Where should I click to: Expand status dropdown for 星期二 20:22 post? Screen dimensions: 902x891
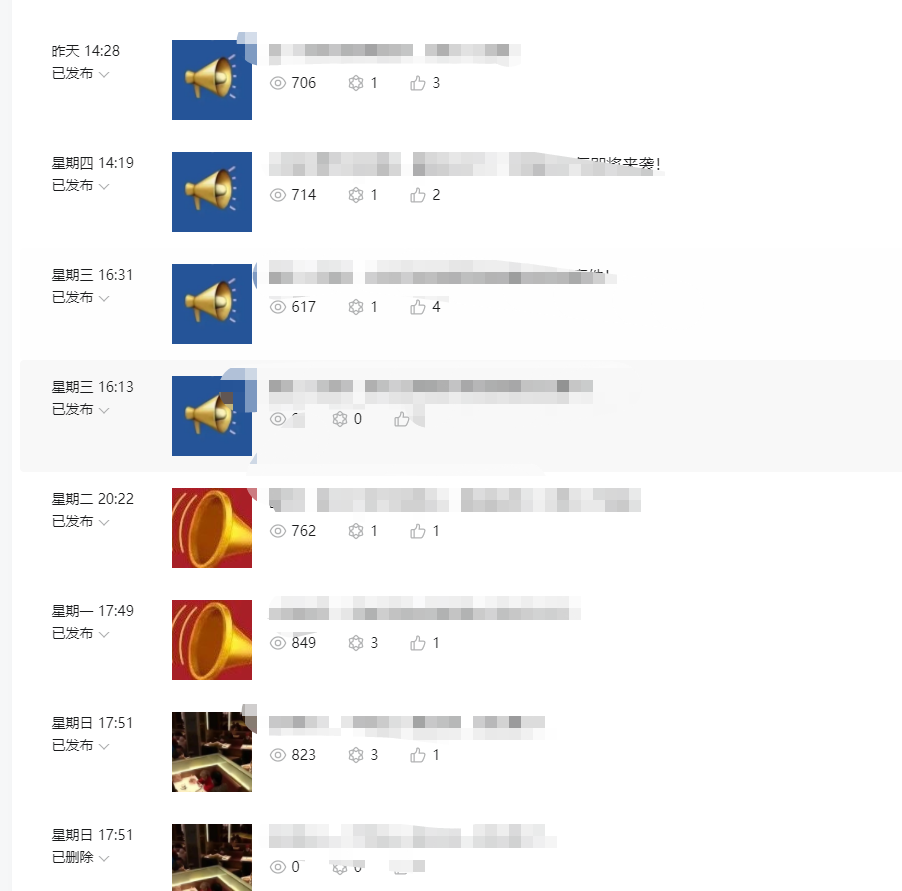[81, 522]
